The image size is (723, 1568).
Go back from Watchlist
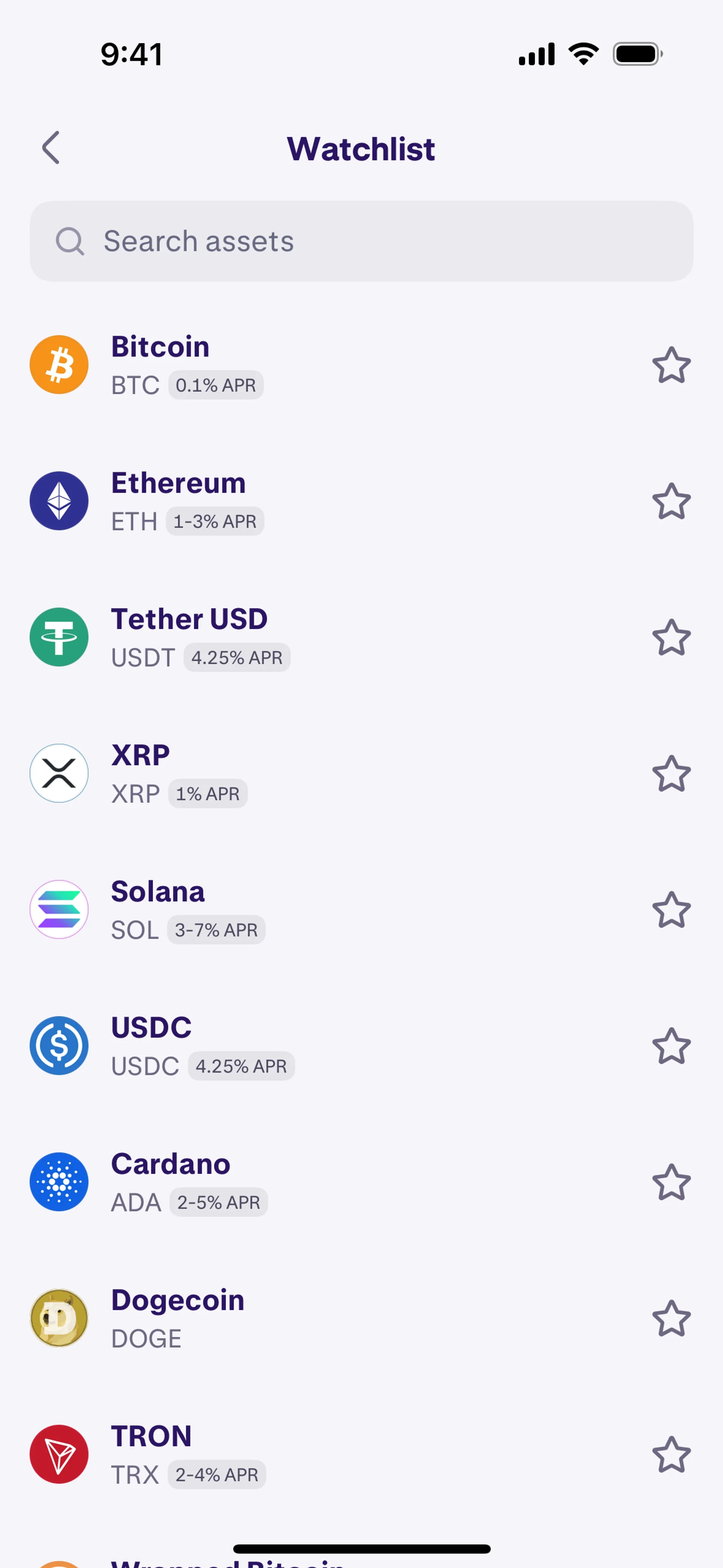point(51,148)
